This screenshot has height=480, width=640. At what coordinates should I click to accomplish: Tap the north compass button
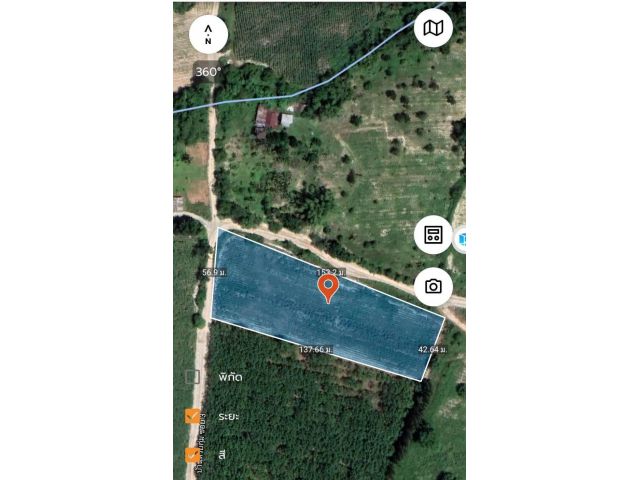tap(208, 35)
